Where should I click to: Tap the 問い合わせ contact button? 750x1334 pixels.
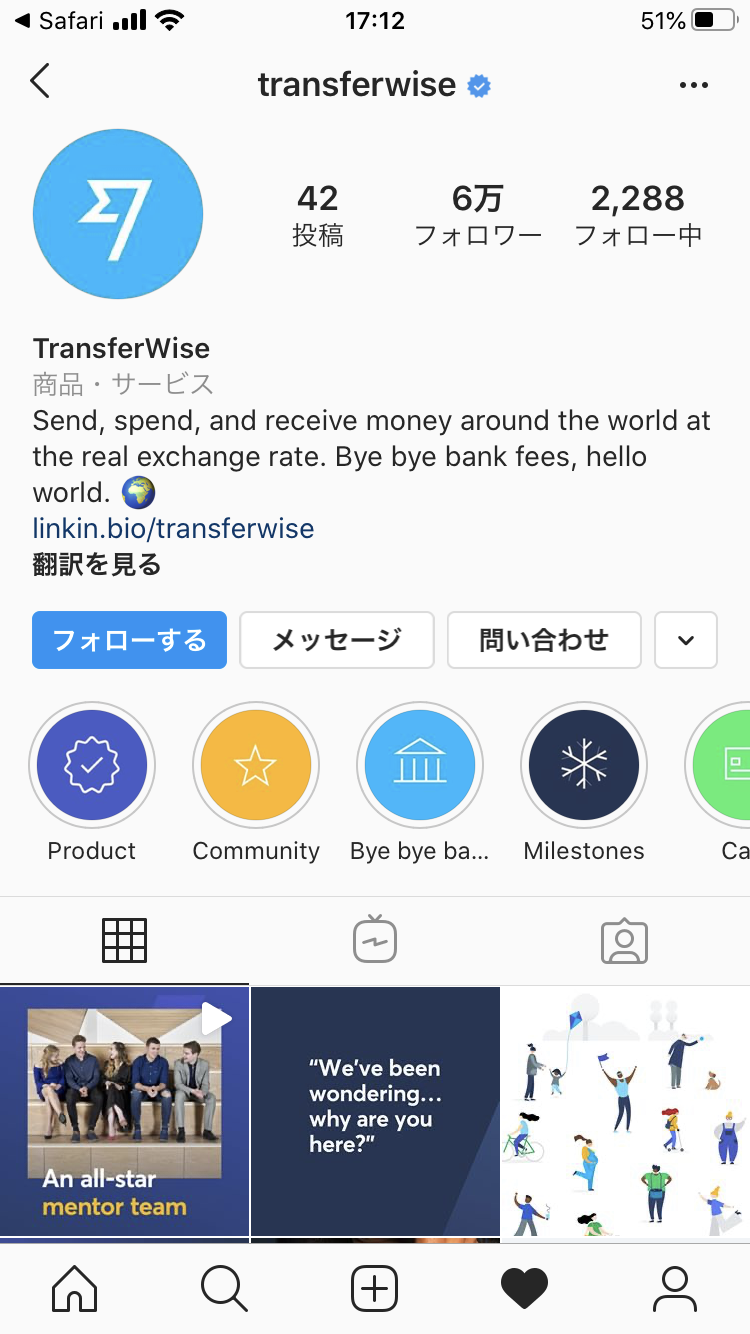[544, 640]
